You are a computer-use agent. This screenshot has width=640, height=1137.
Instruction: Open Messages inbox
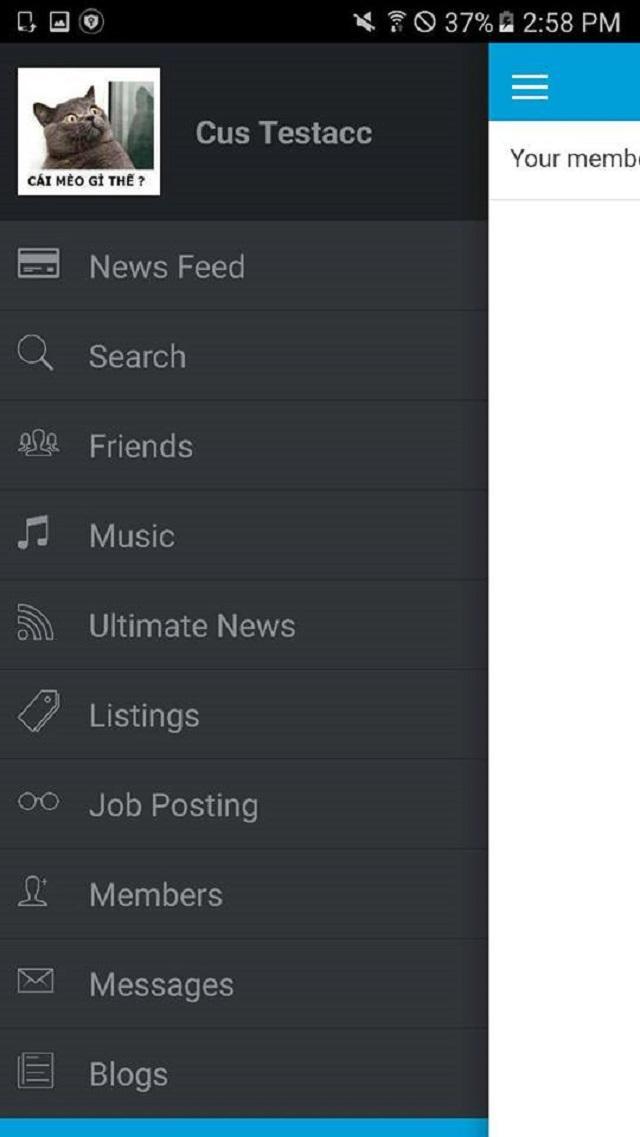(x=161, y=985)
